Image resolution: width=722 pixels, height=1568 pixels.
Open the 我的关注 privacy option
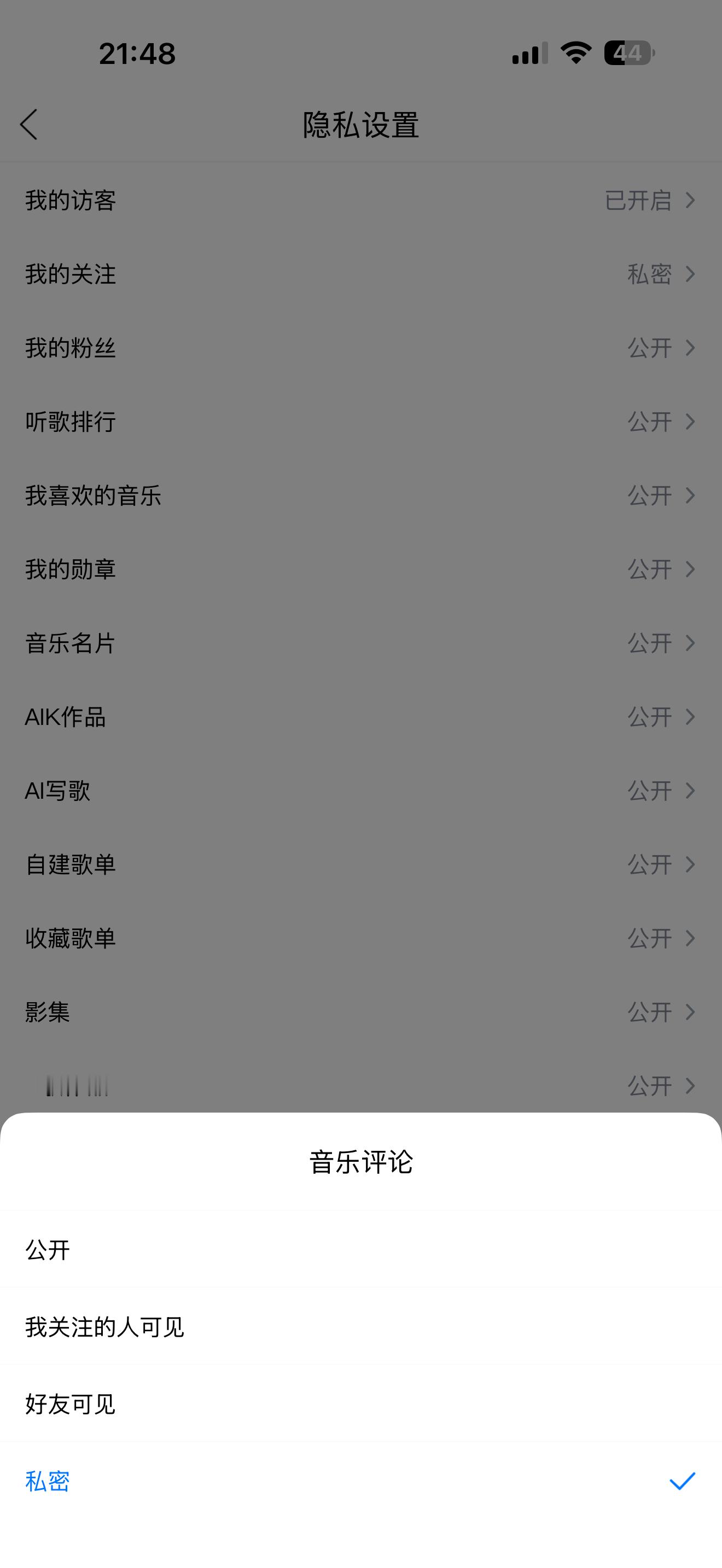click(x=361, y=274)
